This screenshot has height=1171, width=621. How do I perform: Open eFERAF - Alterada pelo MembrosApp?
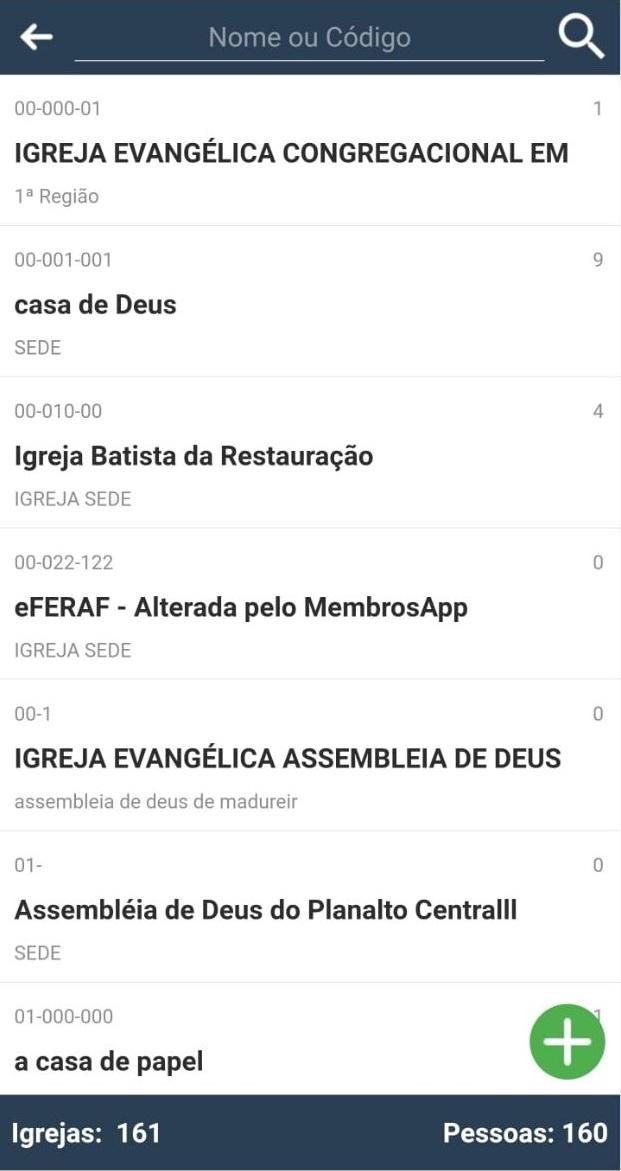(x=310, y=604)
